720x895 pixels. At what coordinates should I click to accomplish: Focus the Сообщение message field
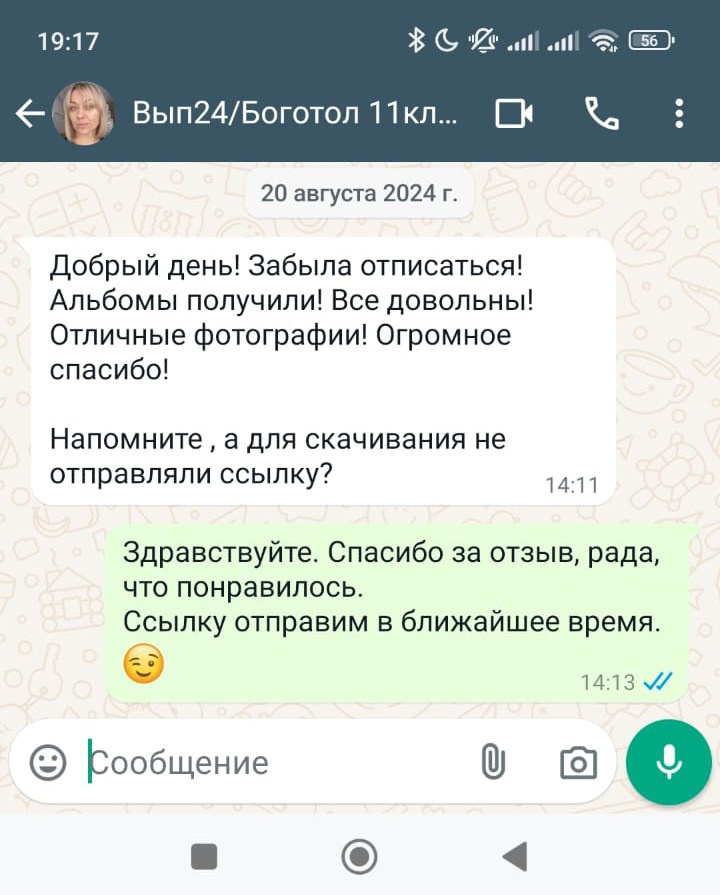270,763
